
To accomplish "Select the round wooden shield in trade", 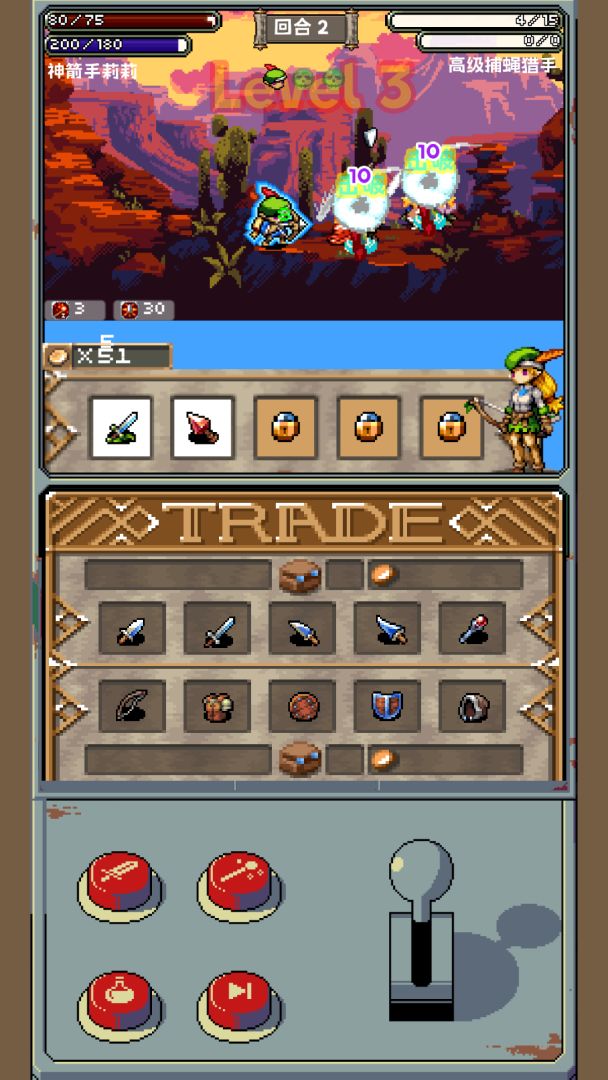I will coord(302,706).
